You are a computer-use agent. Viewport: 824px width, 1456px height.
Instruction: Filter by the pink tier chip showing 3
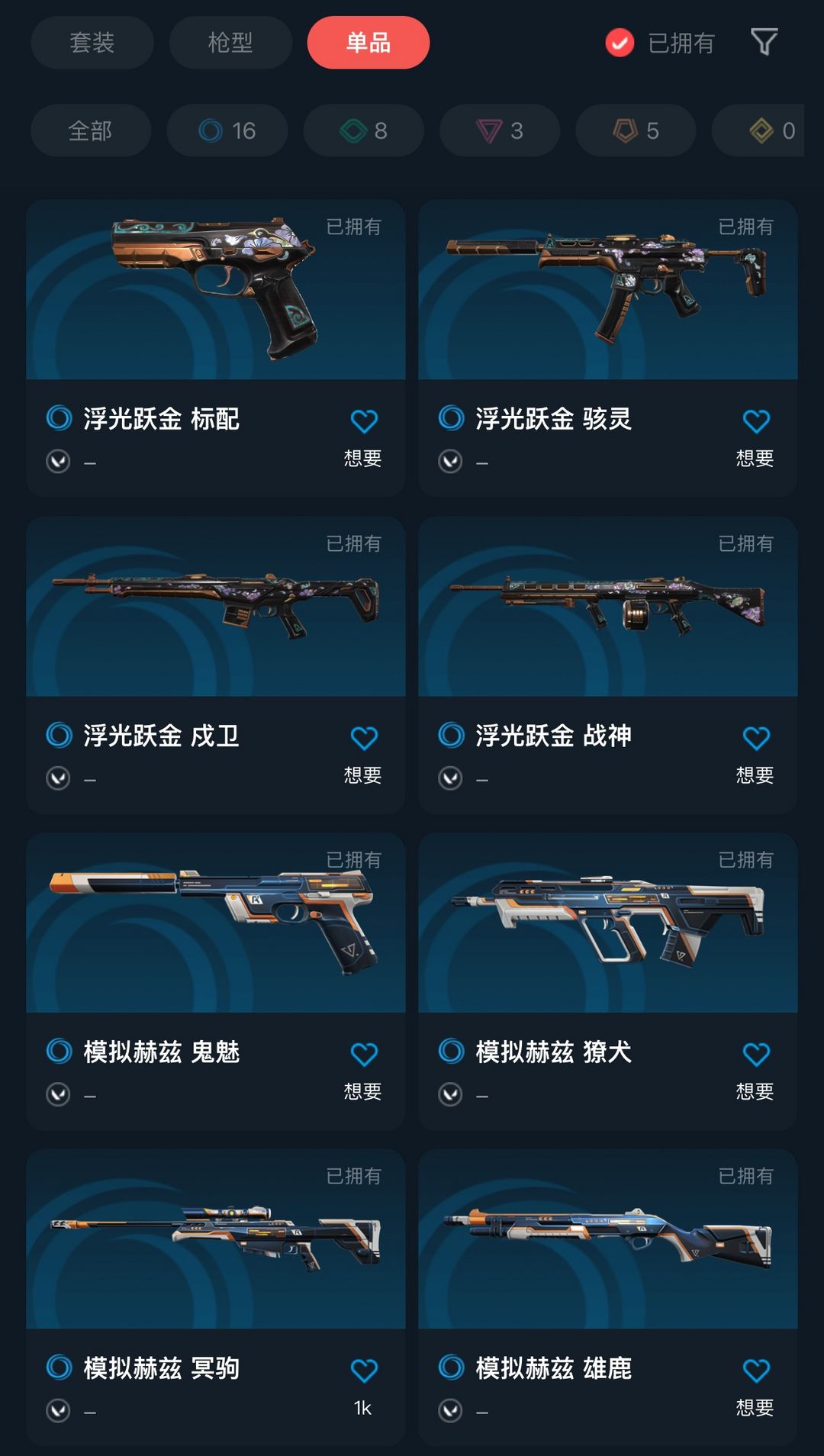point(500,130)
